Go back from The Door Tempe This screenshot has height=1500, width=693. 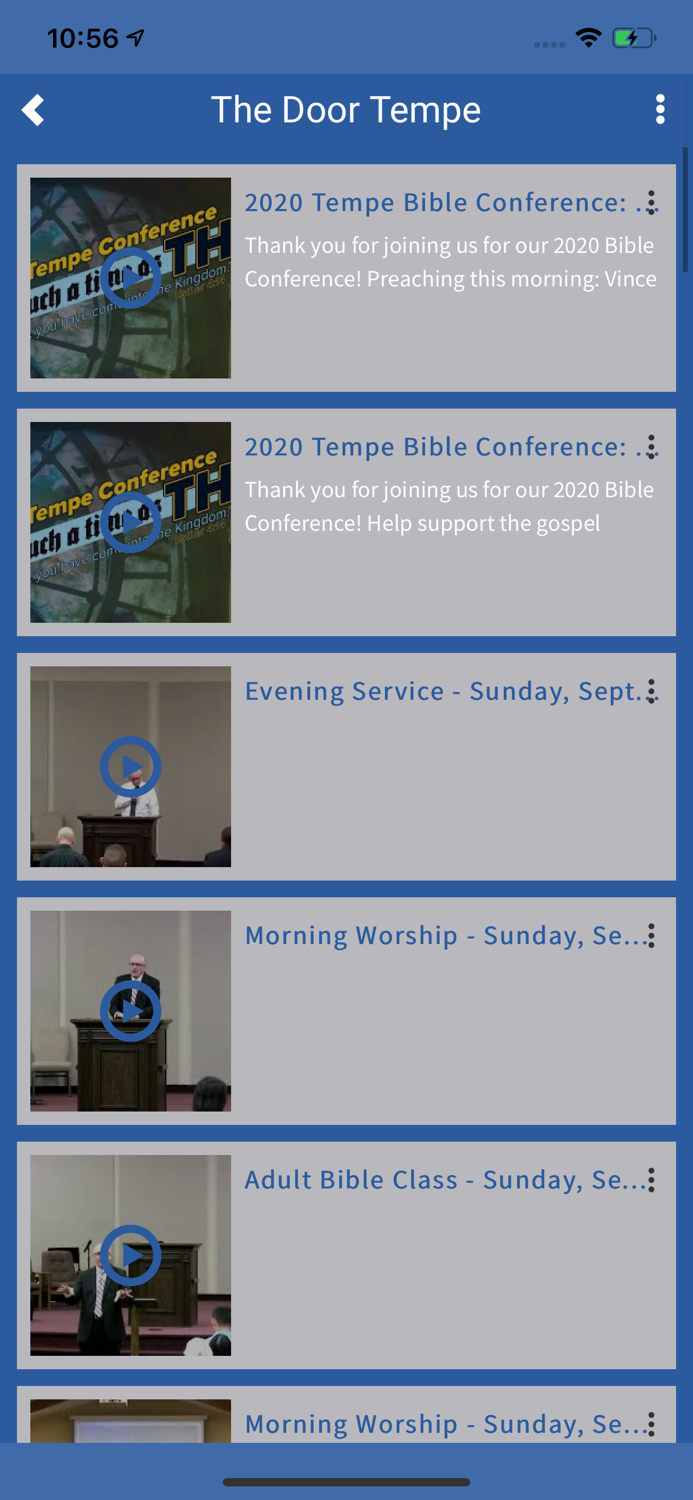click(x=34, y=110)
